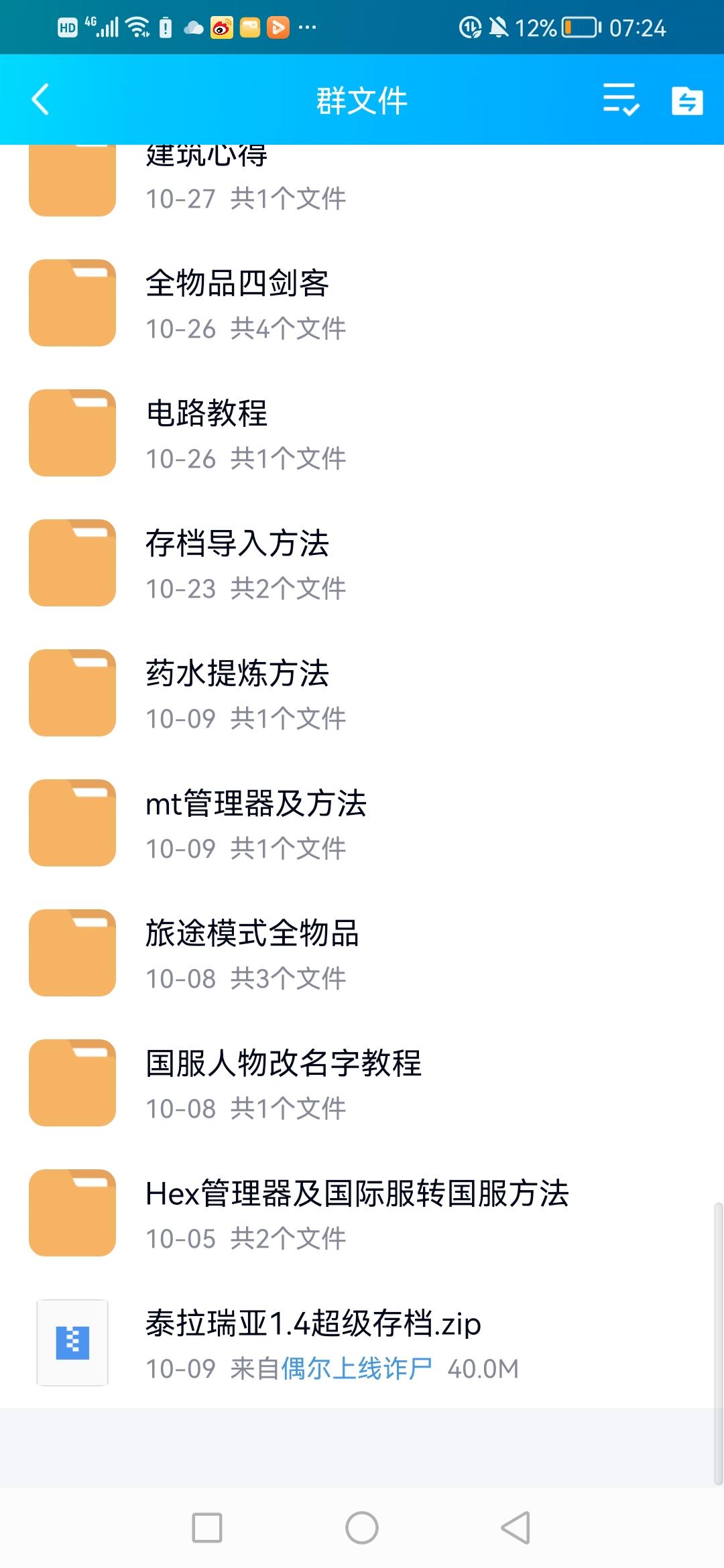Open the 国服人物改名字教程 folder
724x1568 pixels.
coord(362,1083)
